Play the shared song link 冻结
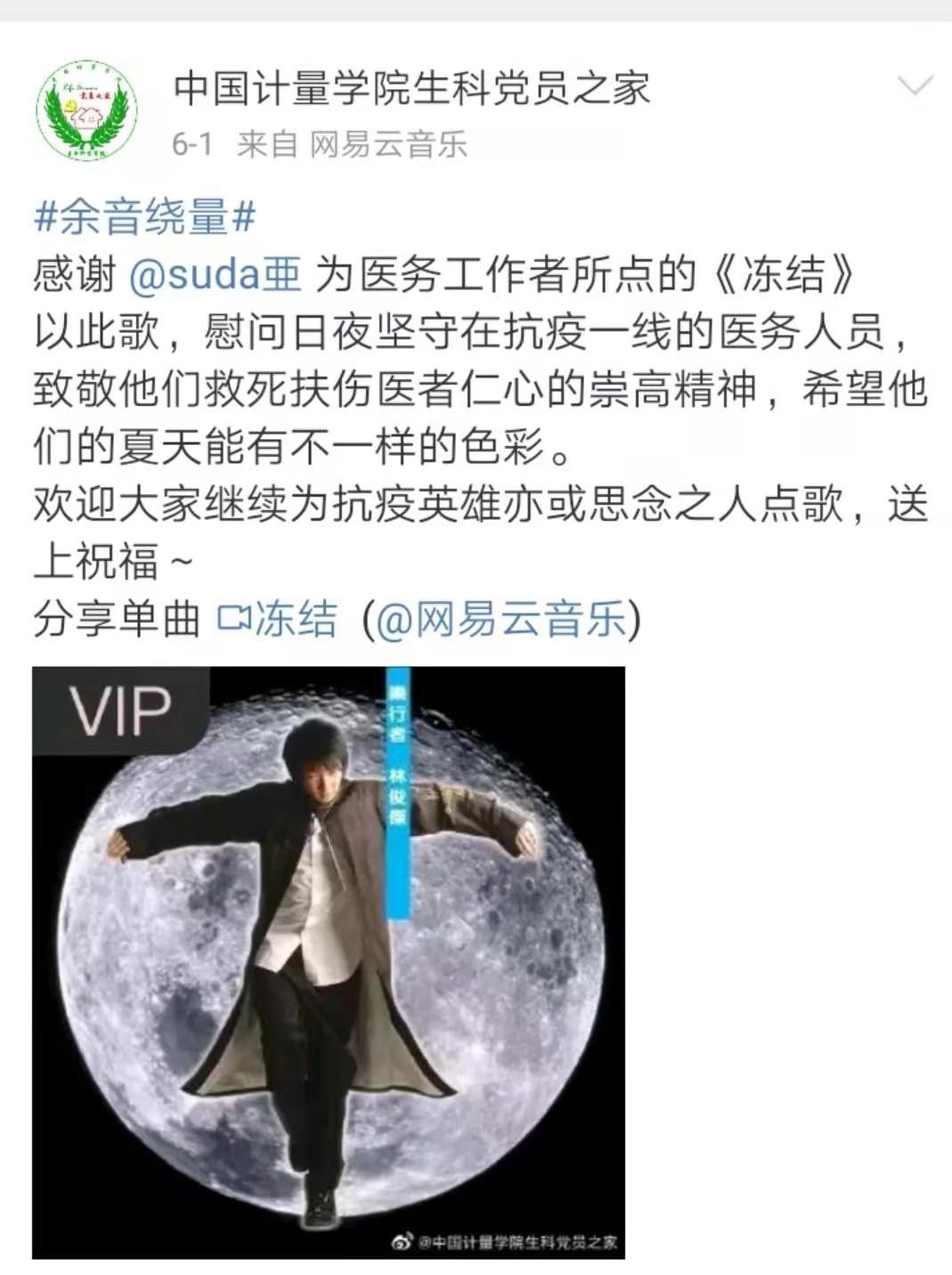 tap(278, 619)
